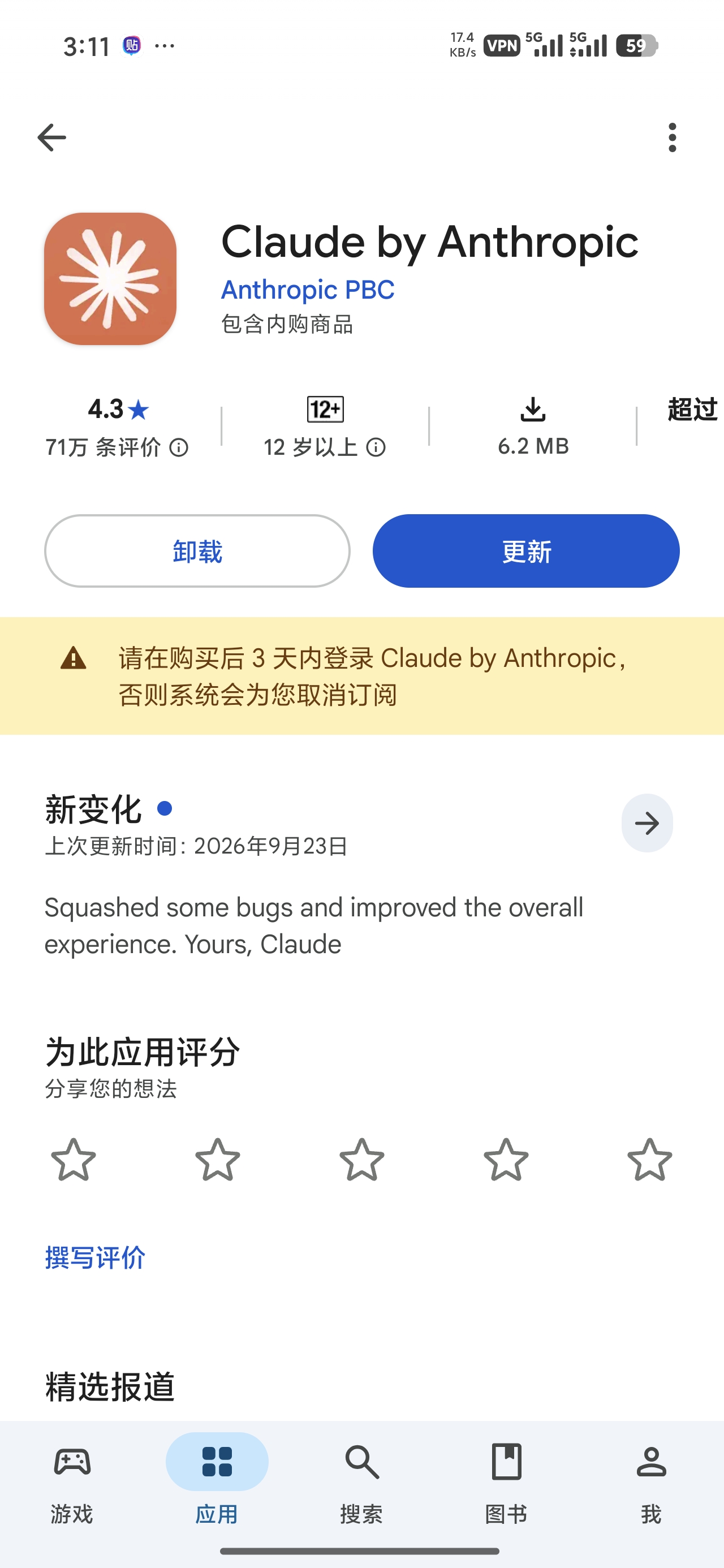Go back using the top-left arrow

pos(52,137)
